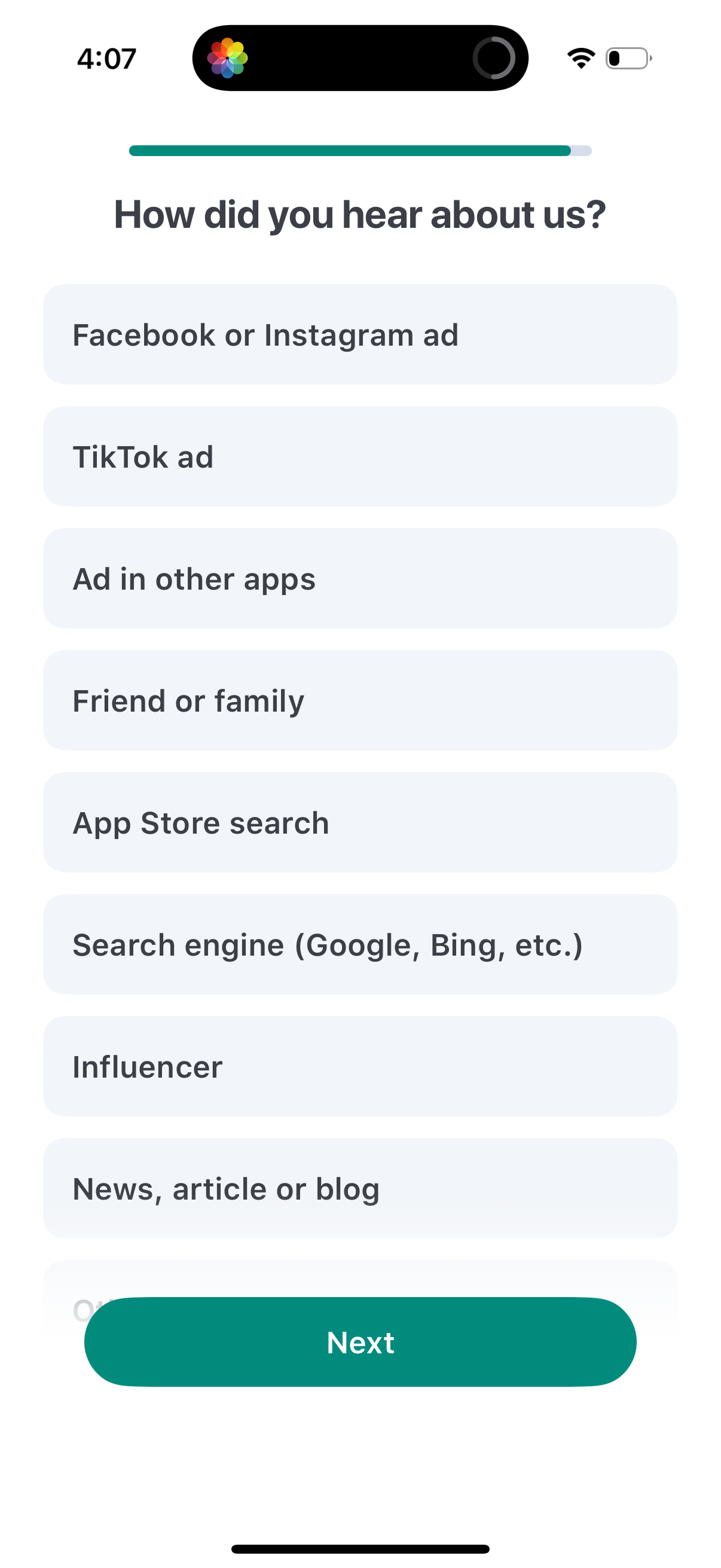Select the TikTok ad option

click(360, 456)
